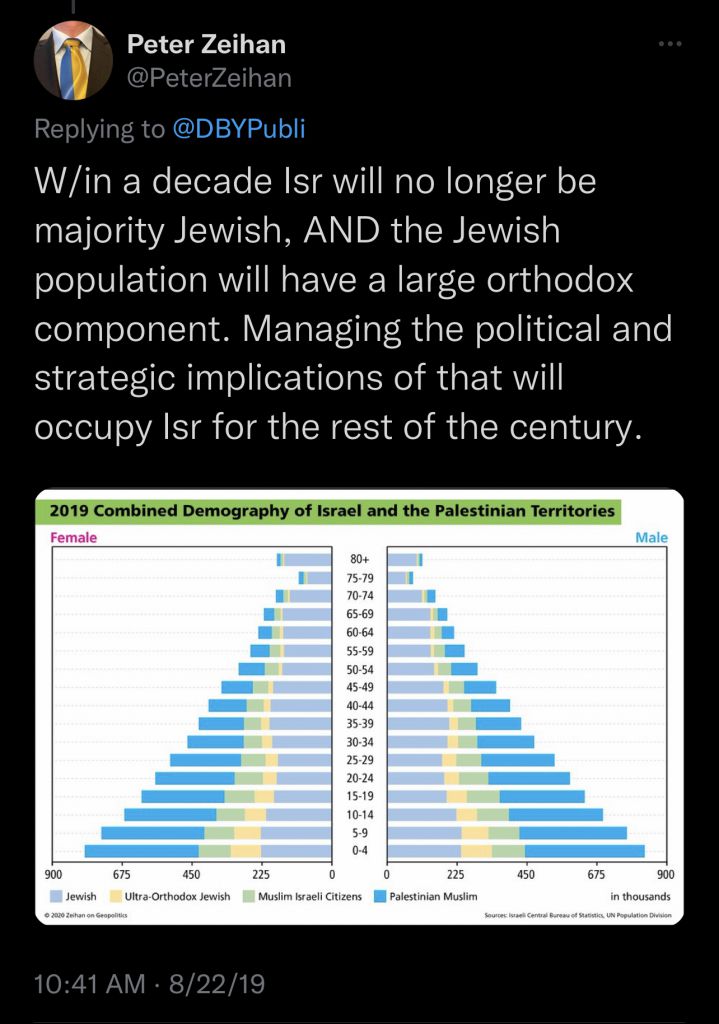Expand the demography chart image

(359, 706)
